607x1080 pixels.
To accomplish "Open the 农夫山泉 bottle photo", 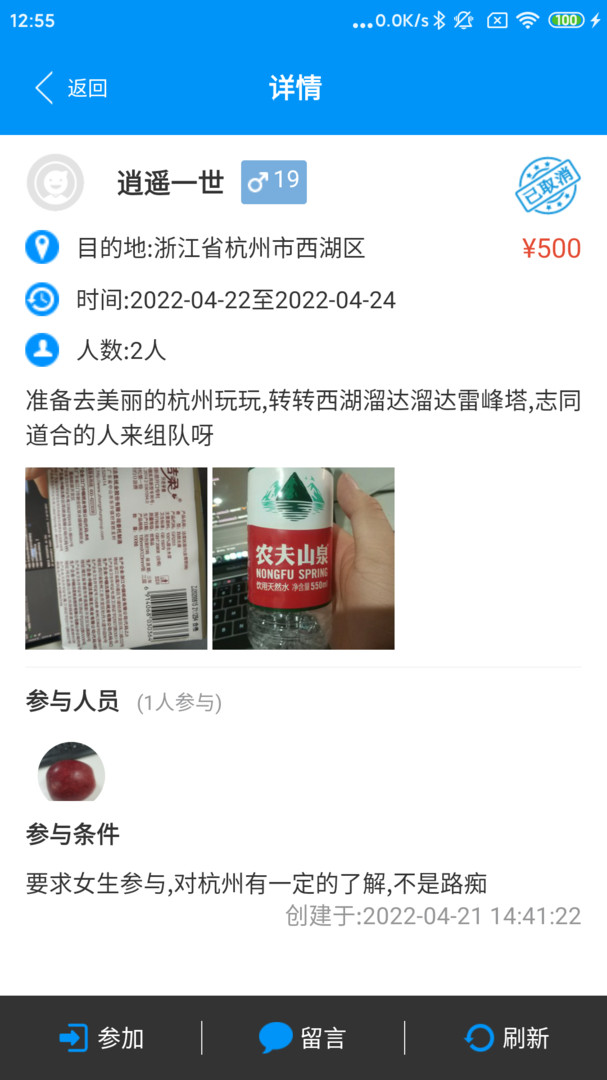I will pos(303,558).
